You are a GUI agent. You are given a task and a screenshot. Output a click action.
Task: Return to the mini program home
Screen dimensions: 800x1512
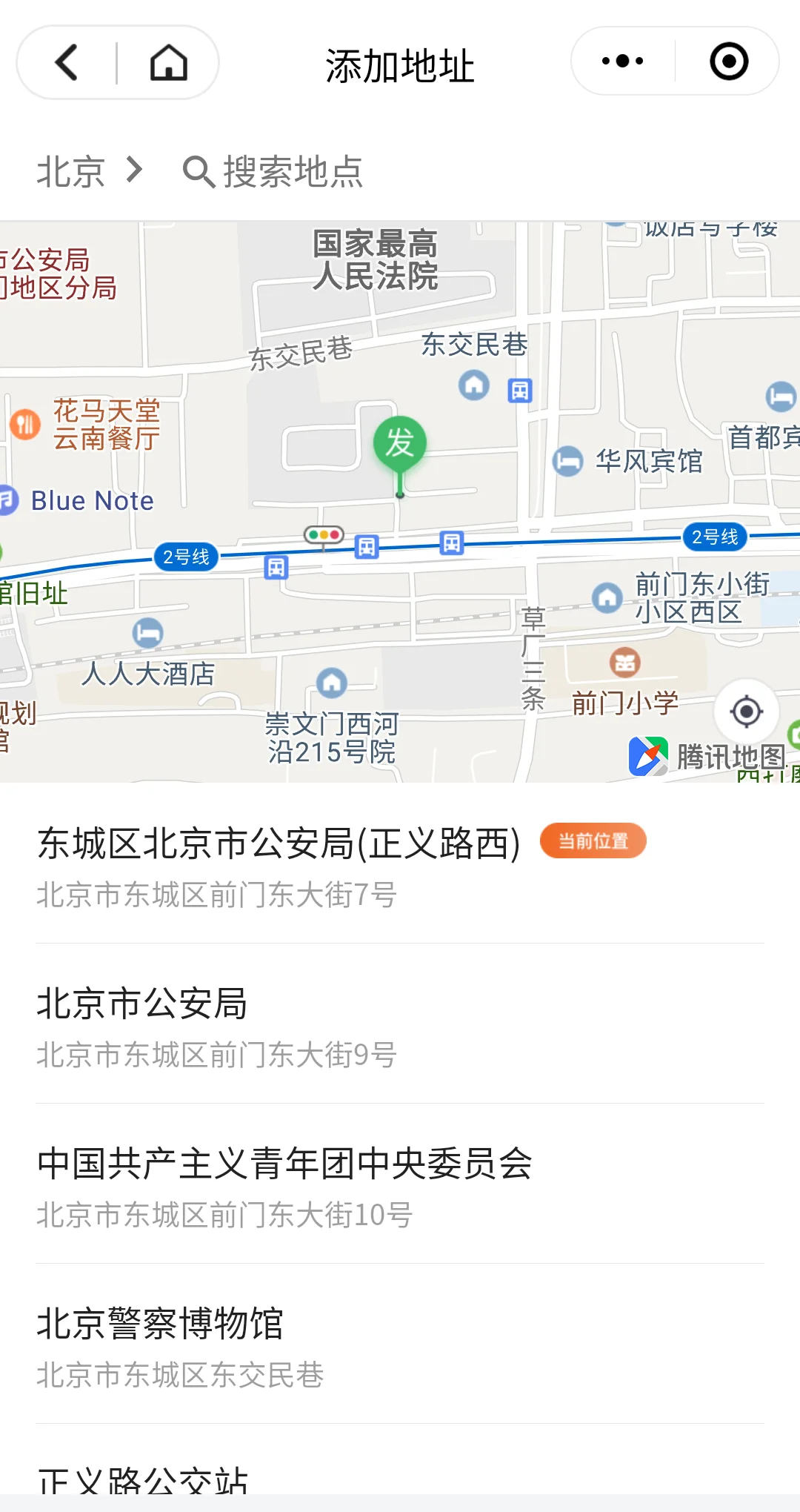click(169, 62)
